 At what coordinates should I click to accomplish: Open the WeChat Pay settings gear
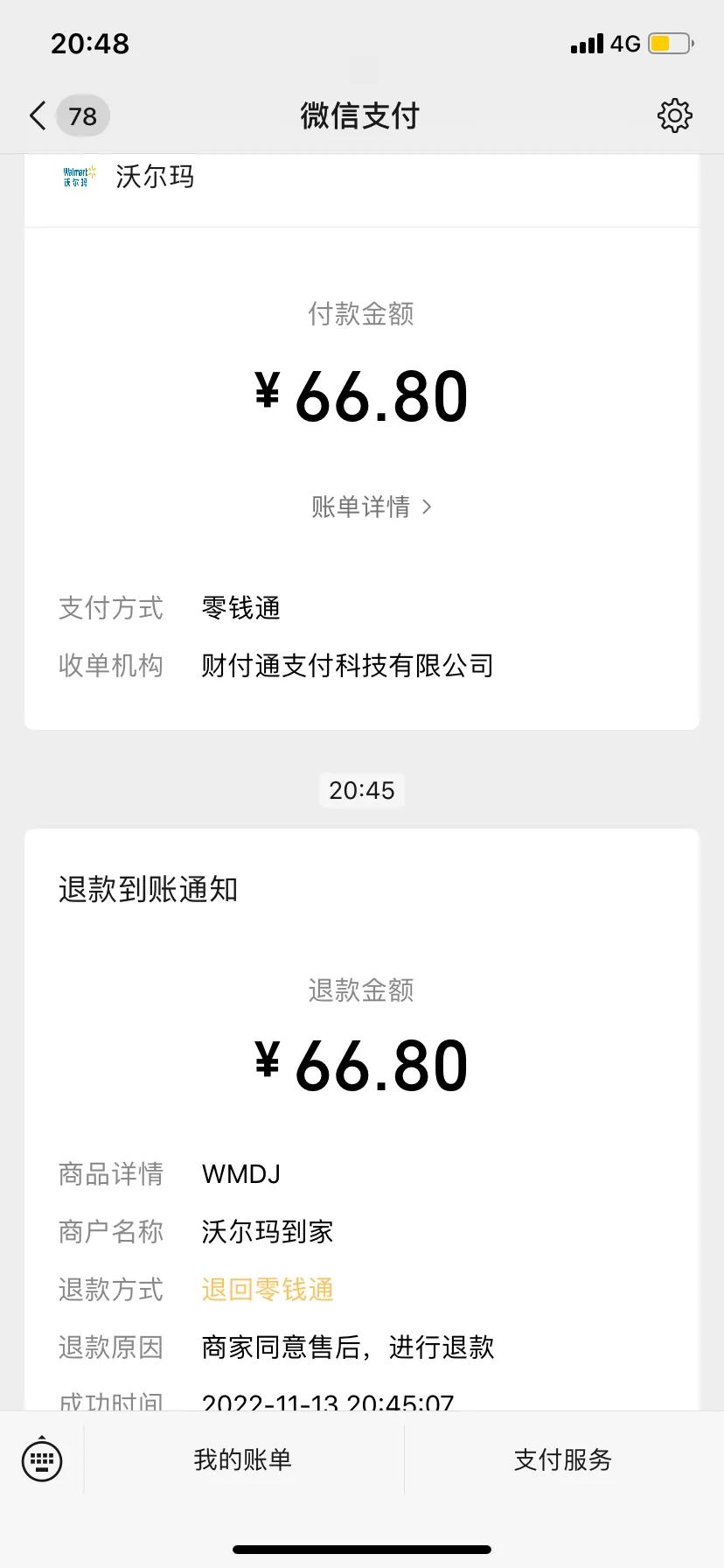[x=673, y=115]
